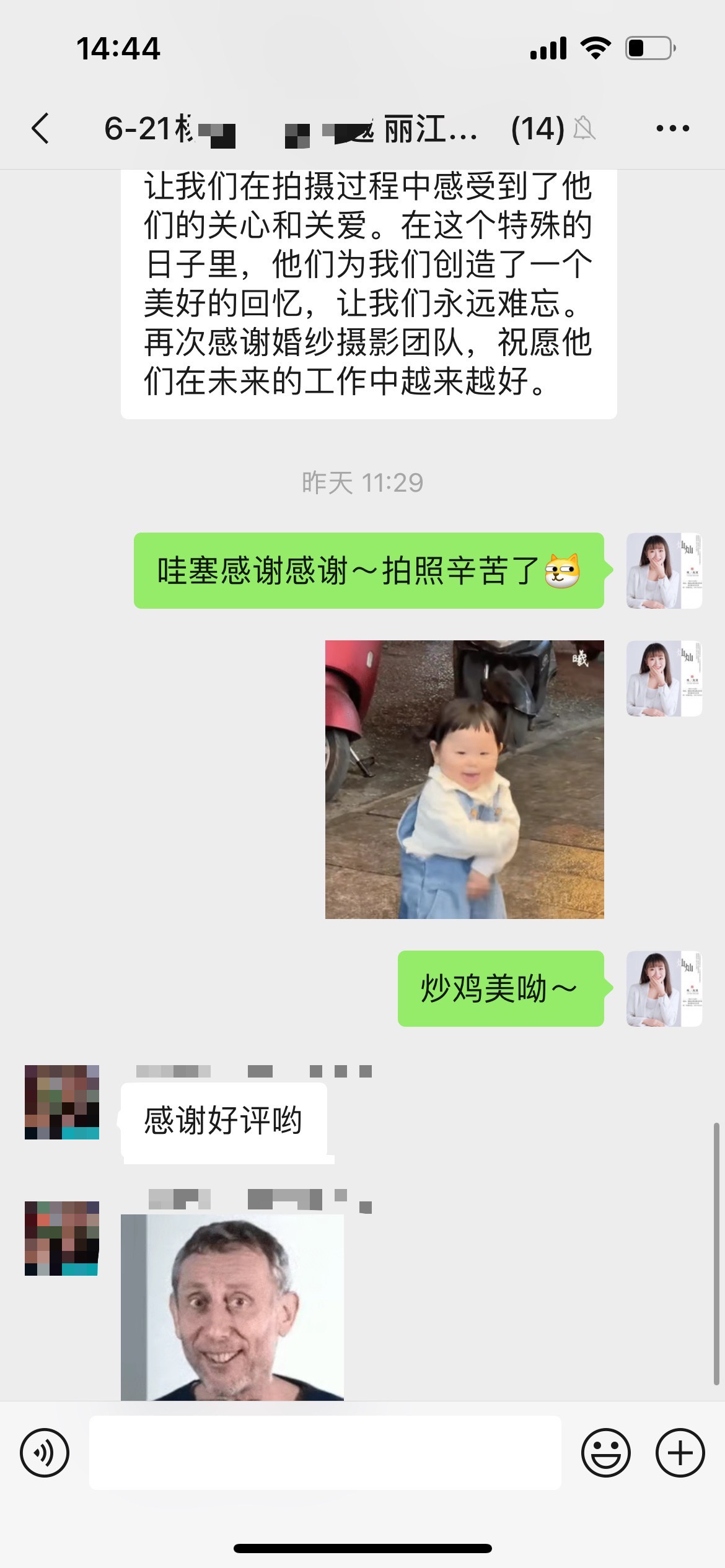This screenshot has width=725, height=1568.
Task: Switch to voice message input
Action: click(x=45, y=1453)
